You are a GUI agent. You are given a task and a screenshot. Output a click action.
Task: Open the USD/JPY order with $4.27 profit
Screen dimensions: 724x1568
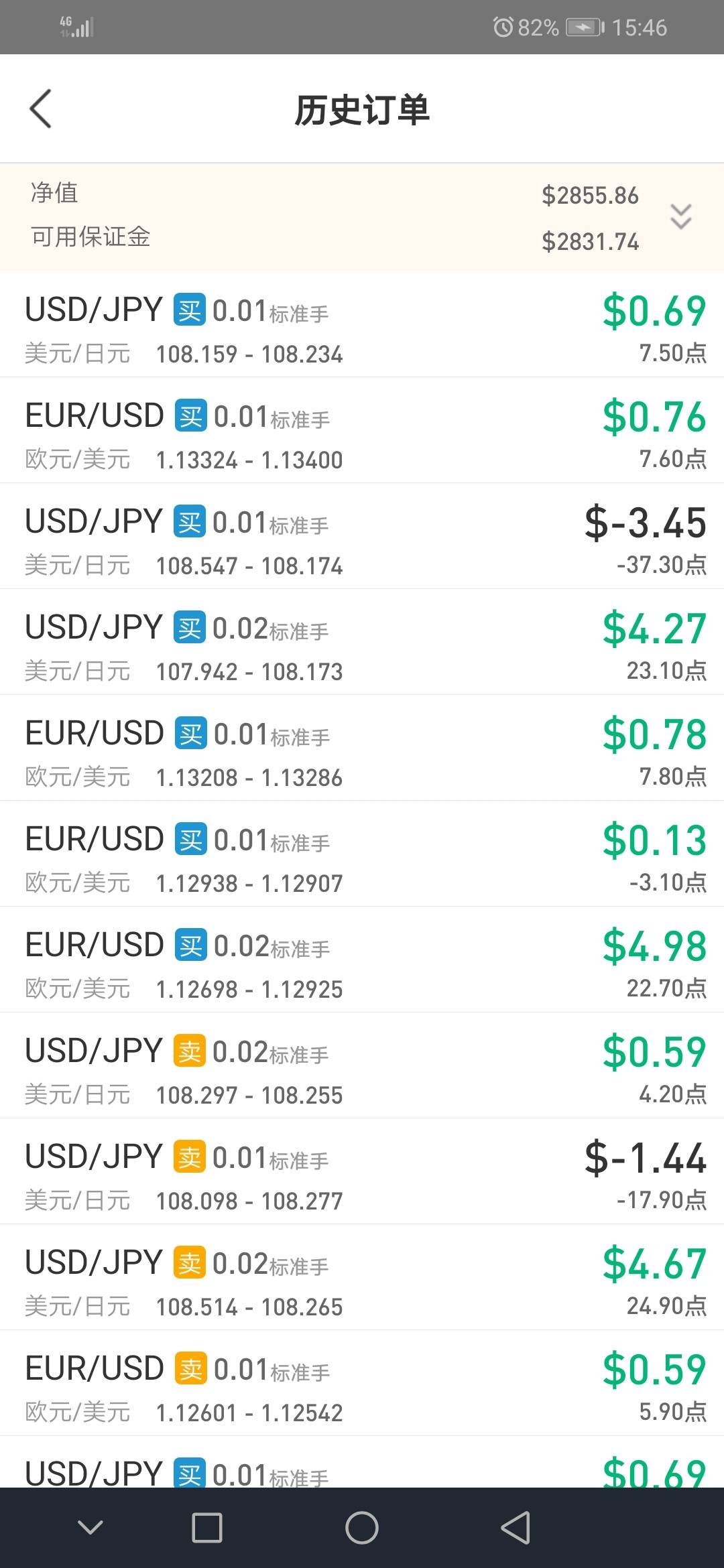tap(362, 642)
